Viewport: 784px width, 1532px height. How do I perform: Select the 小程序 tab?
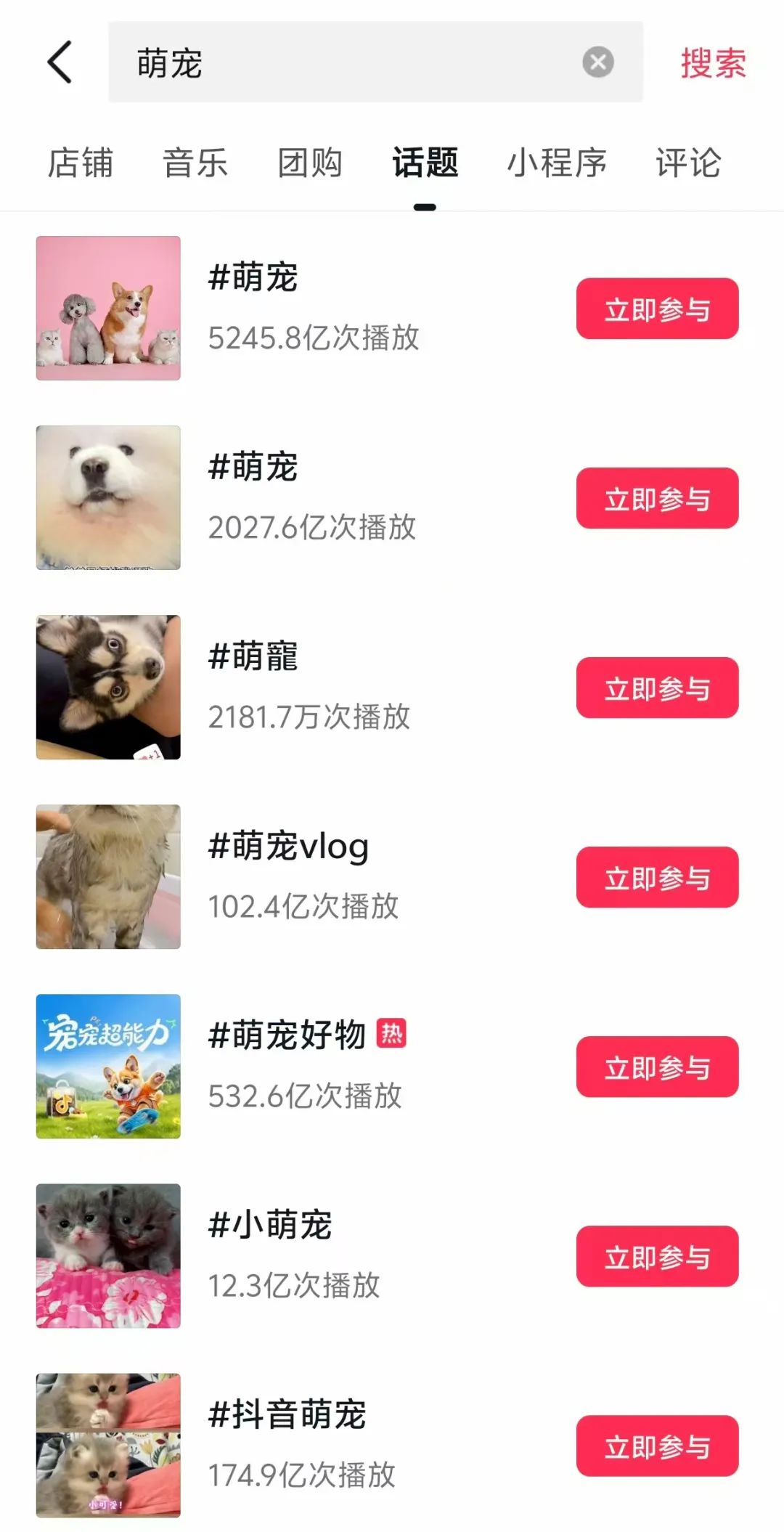557,163
